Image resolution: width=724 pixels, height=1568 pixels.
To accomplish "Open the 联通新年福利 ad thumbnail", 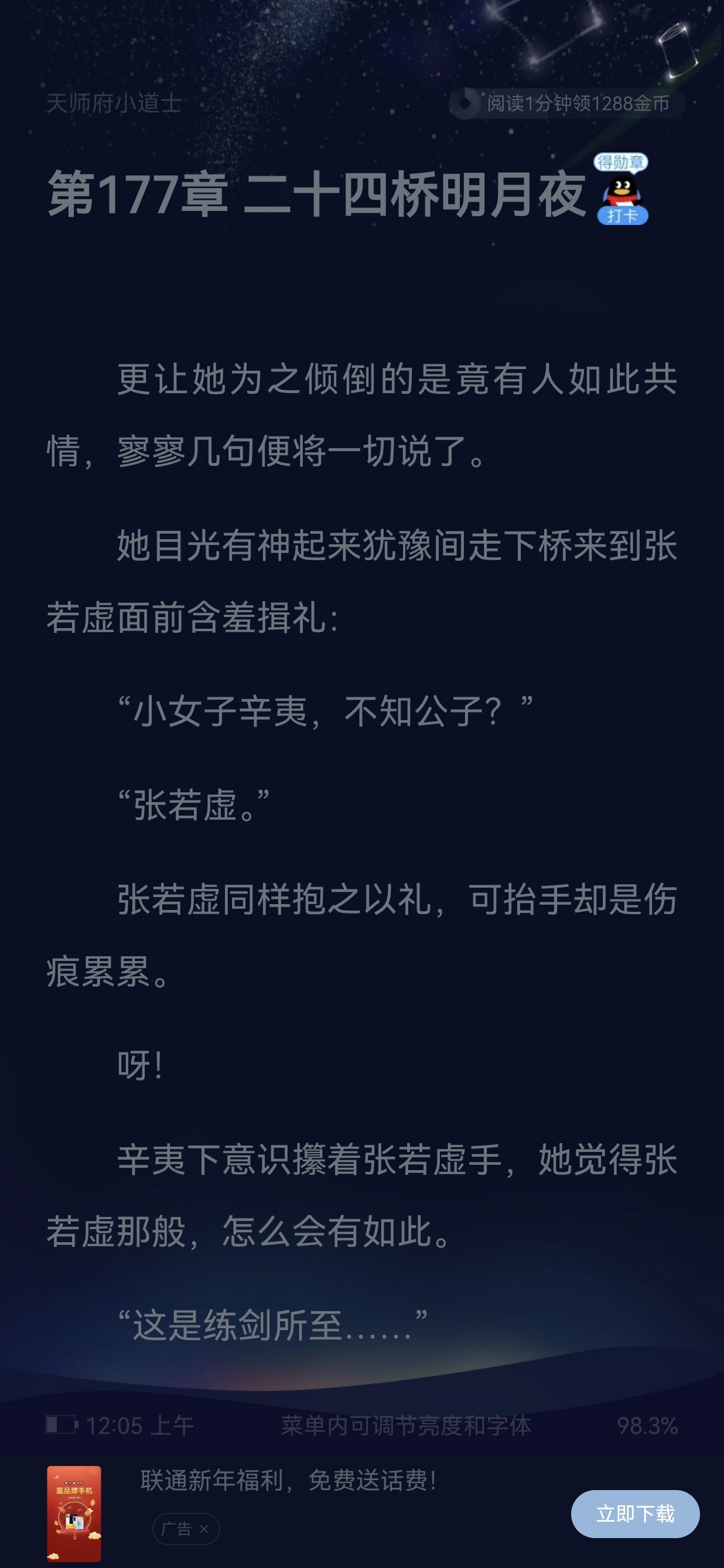I will coord(74,1514).
